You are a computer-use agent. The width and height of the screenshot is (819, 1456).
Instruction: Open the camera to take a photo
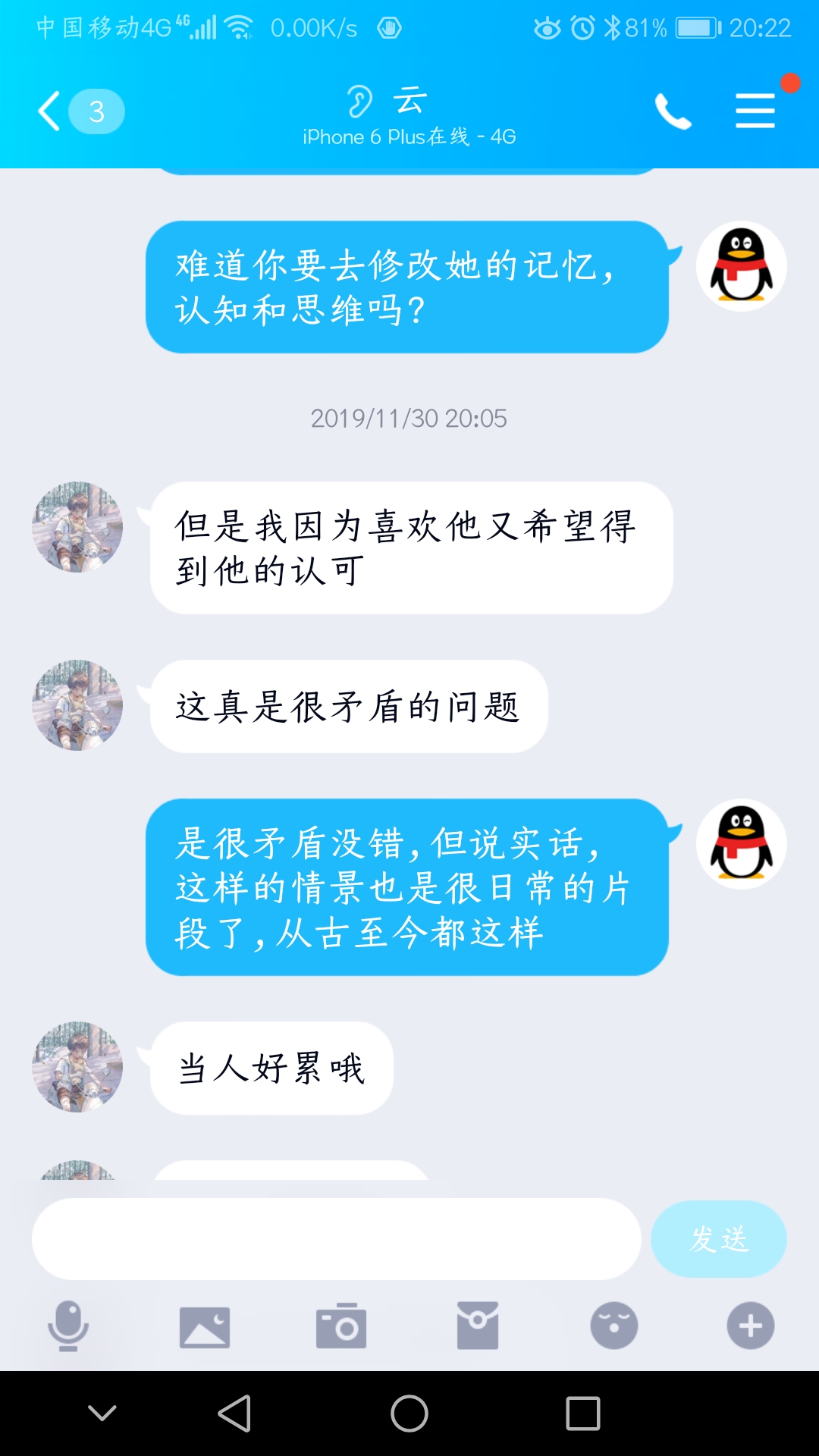[x=341, y=1326]
